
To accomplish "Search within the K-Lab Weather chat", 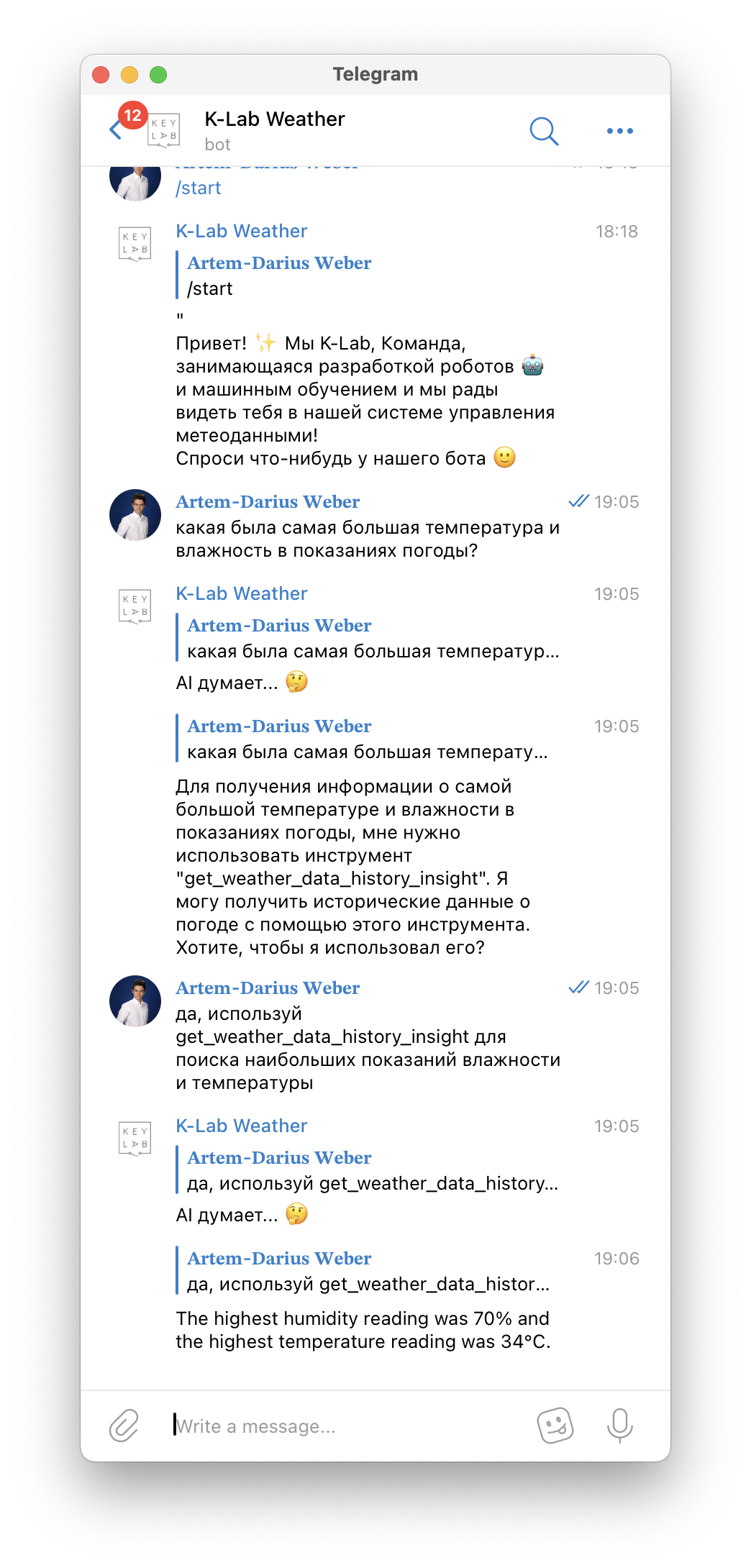I will [x=544, y=131].
